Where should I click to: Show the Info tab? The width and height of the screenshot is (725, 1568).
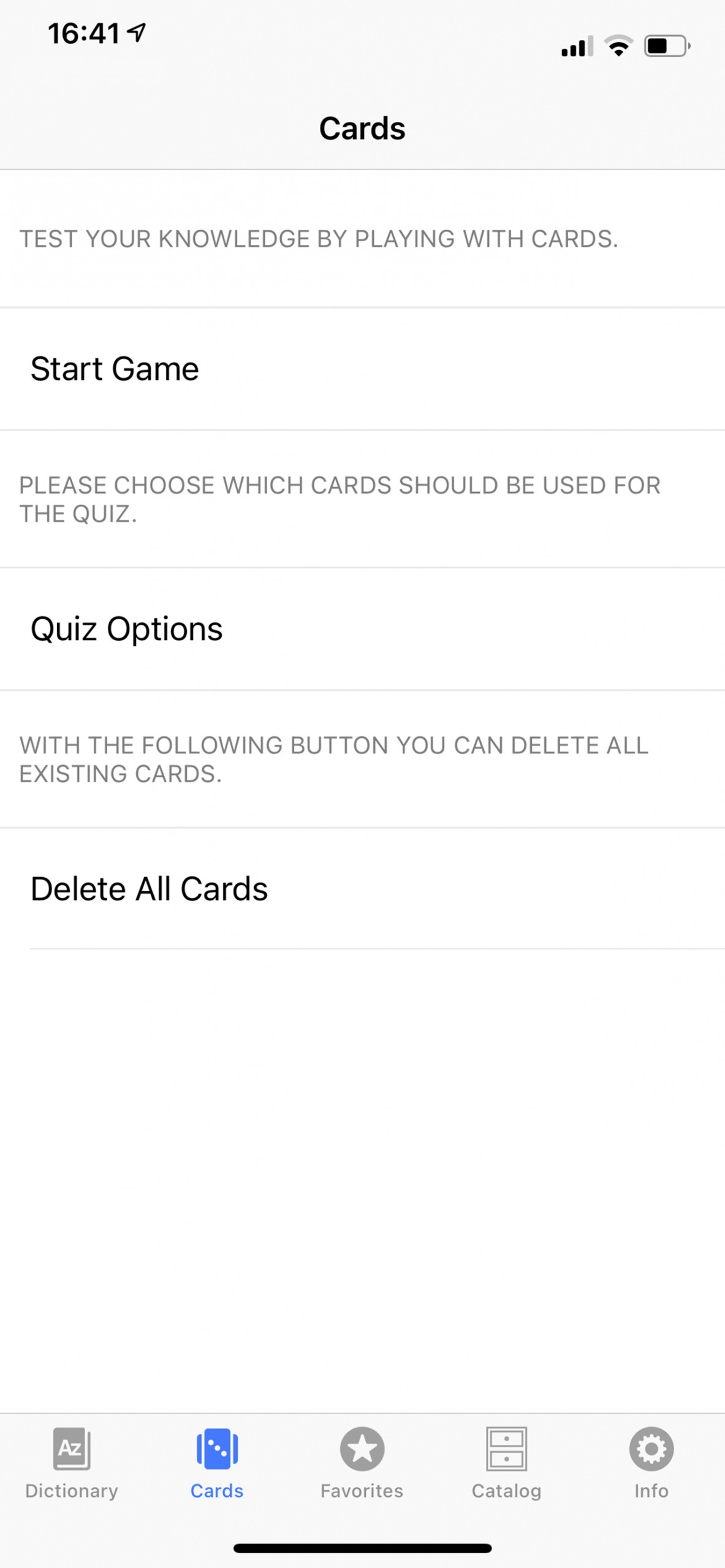(x=651, y=1463)
